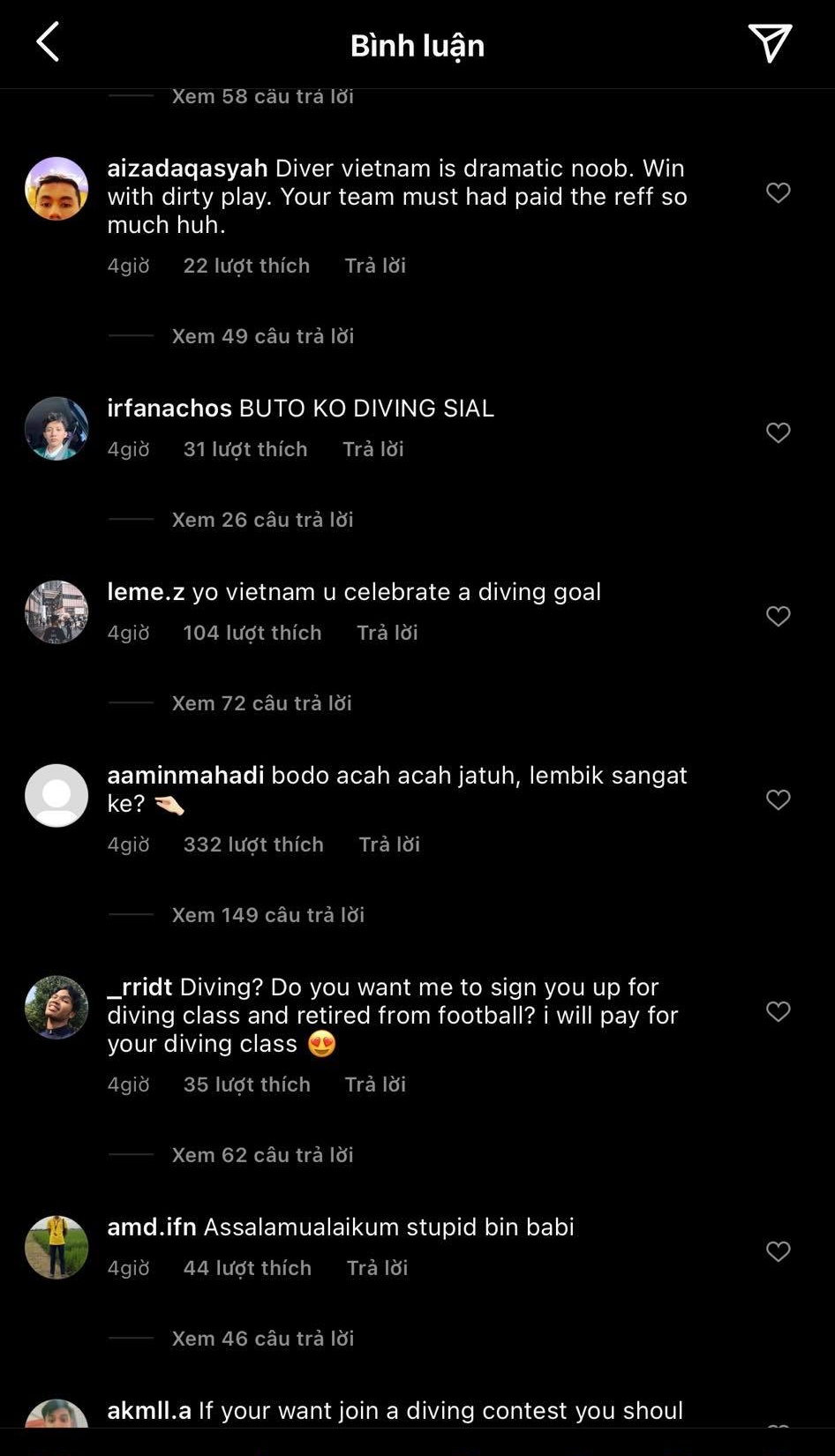This screenshot has width=835, height=1456.
Task: Expand 49 replies under aizadaqasyah's comment
Action: [262, 336]
